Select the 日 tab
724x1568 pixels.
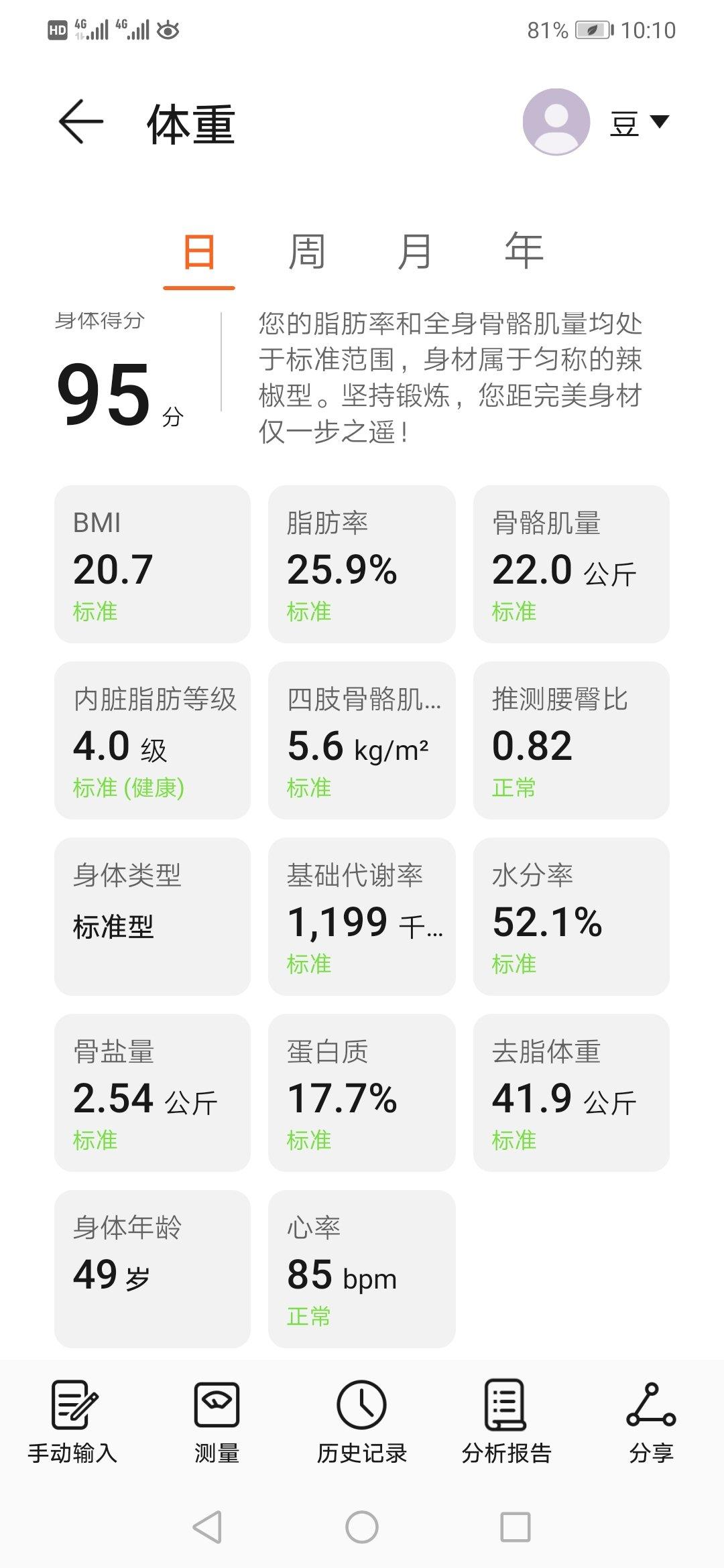pos(198,253)
